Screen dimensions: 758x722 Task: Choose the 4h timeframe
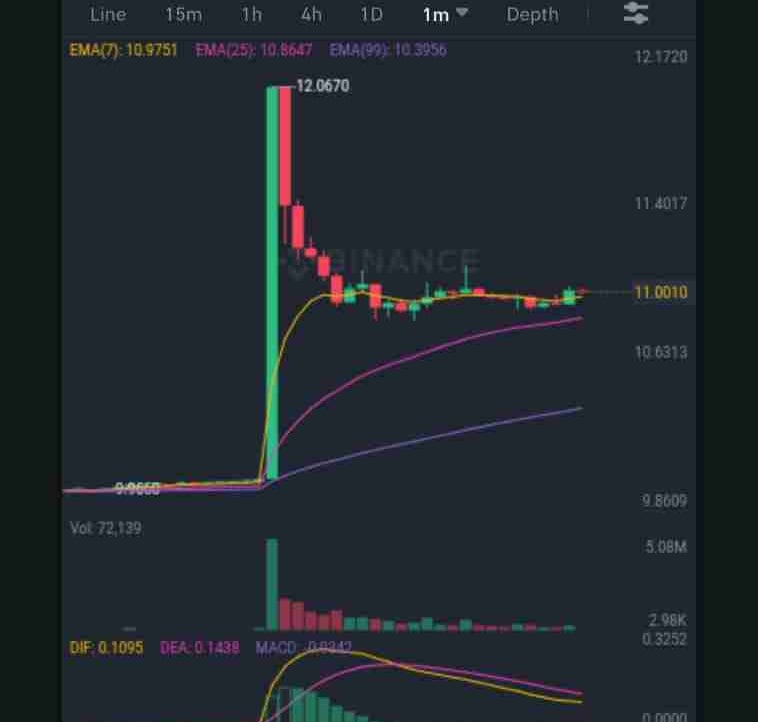[311, 14]
